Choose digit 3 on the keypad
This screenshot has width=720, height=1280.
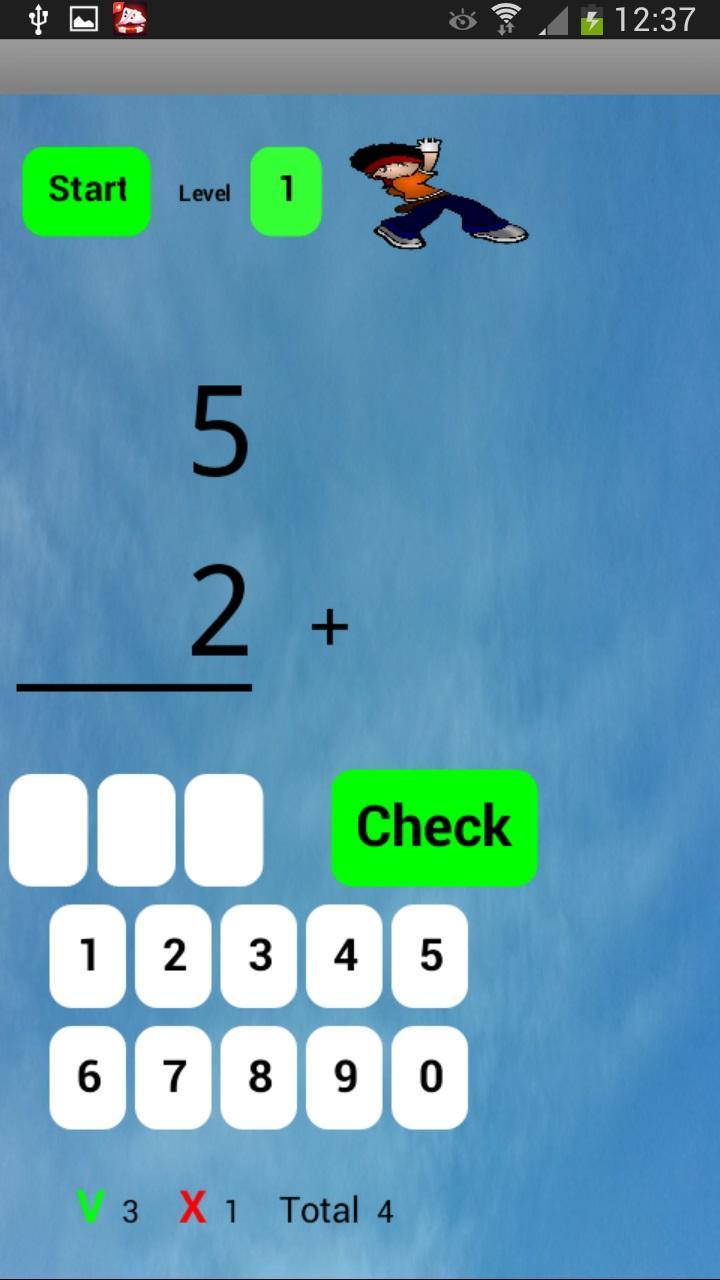[259, 956]
